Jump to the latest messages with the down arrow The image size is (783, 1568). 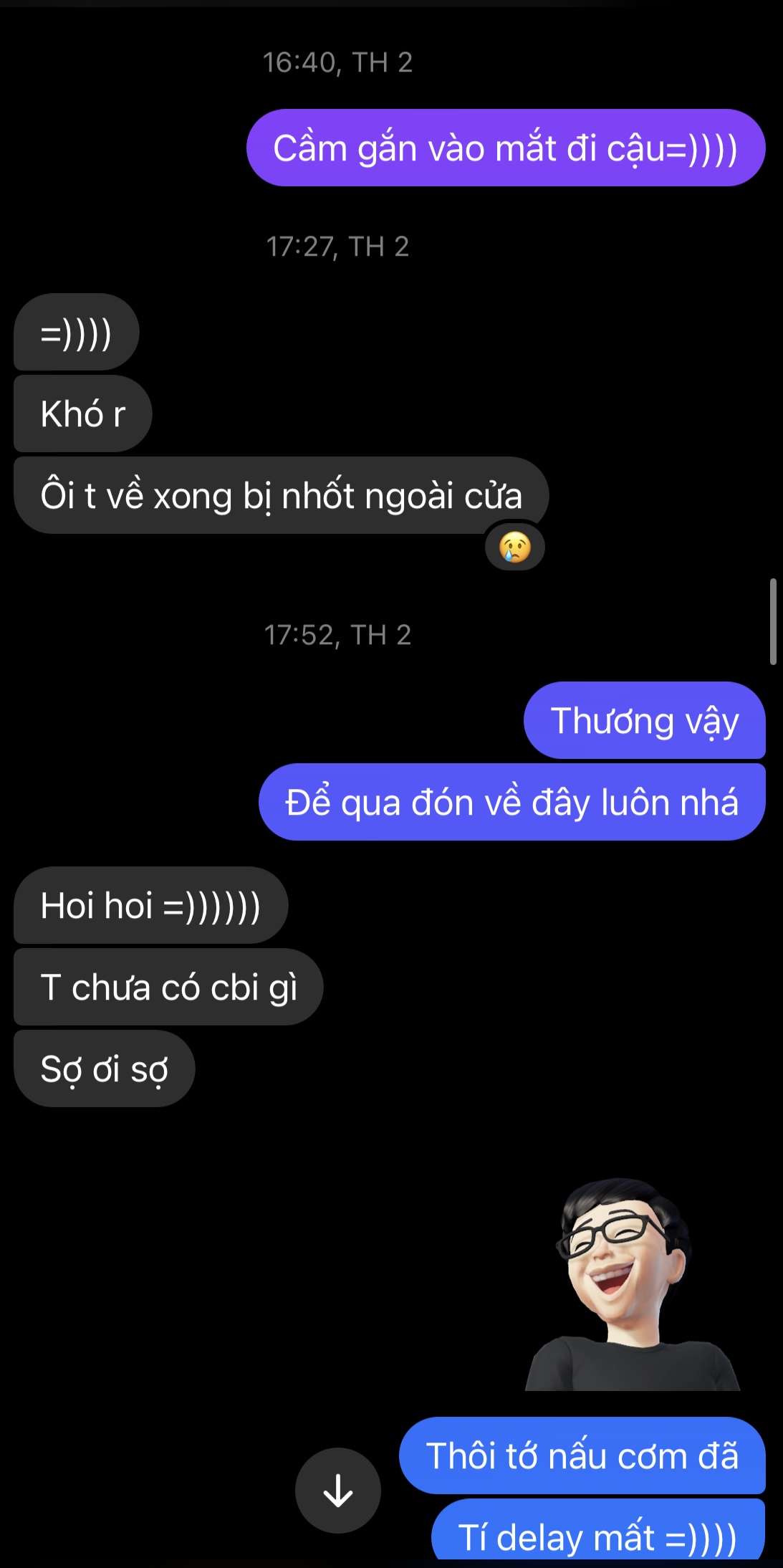337,1491
